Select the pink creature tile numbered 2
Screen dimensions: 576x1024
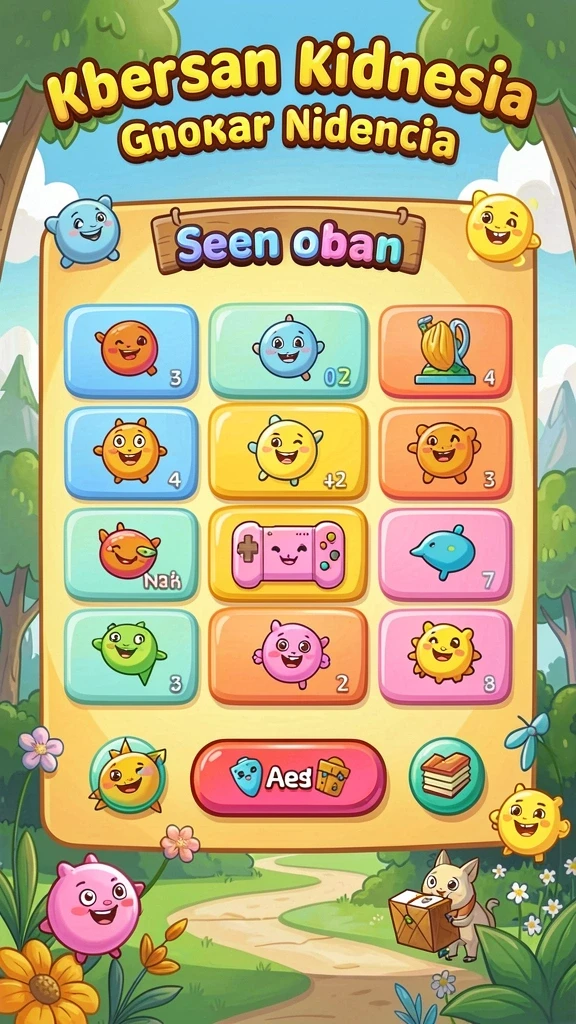click(288, 656)
